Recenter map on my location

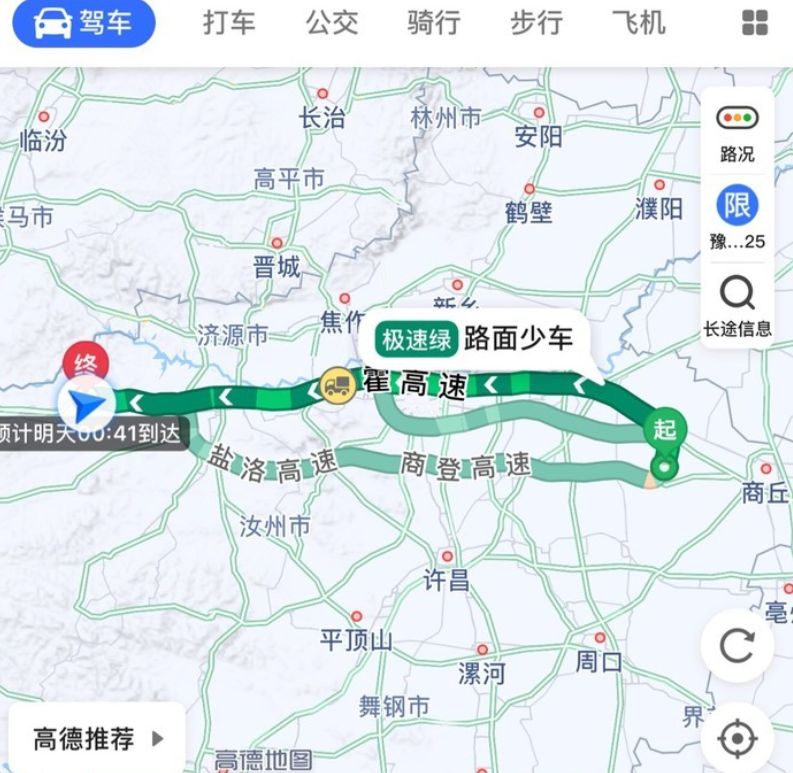click(x=737, y=739)
